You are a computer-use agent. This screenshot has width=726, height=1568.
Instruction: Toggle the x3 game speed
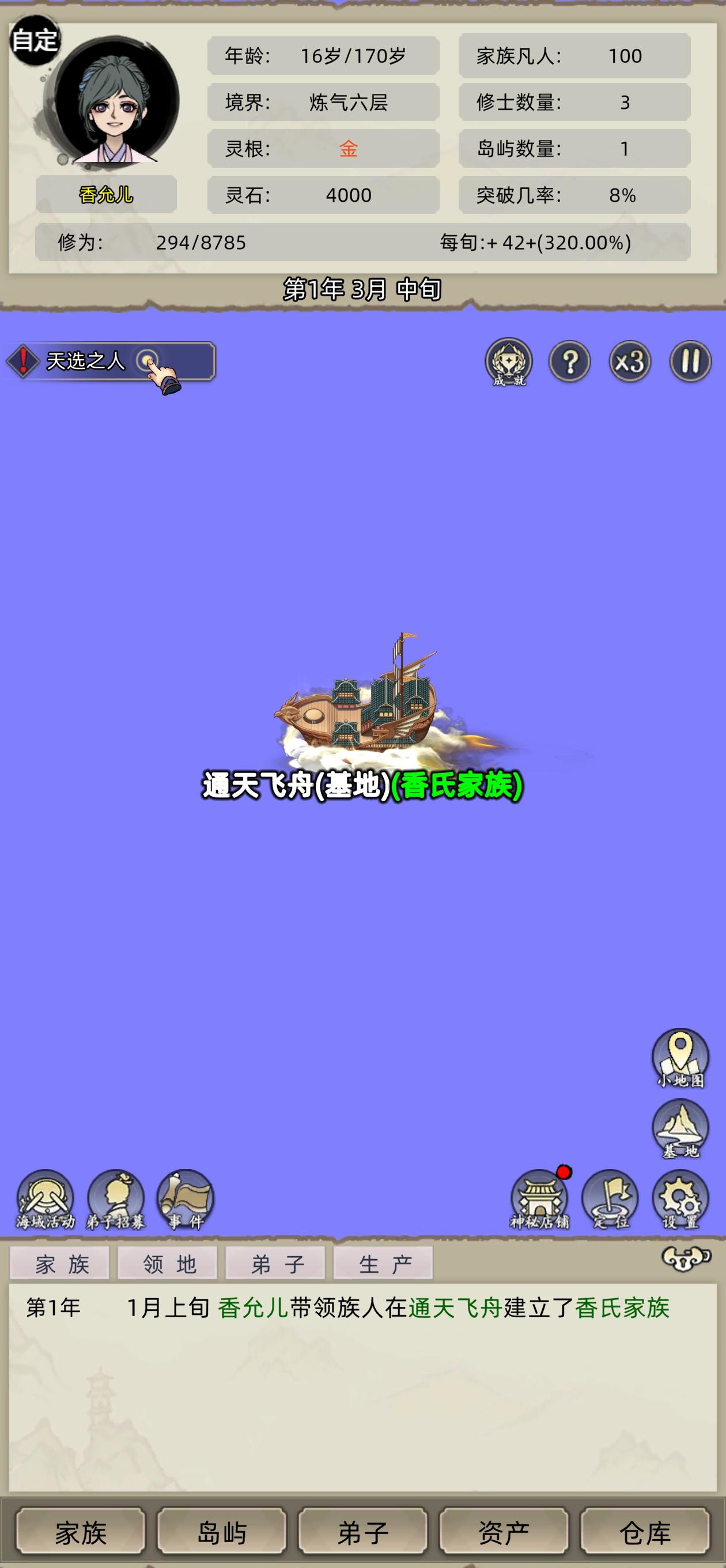[x=629, y=360]
